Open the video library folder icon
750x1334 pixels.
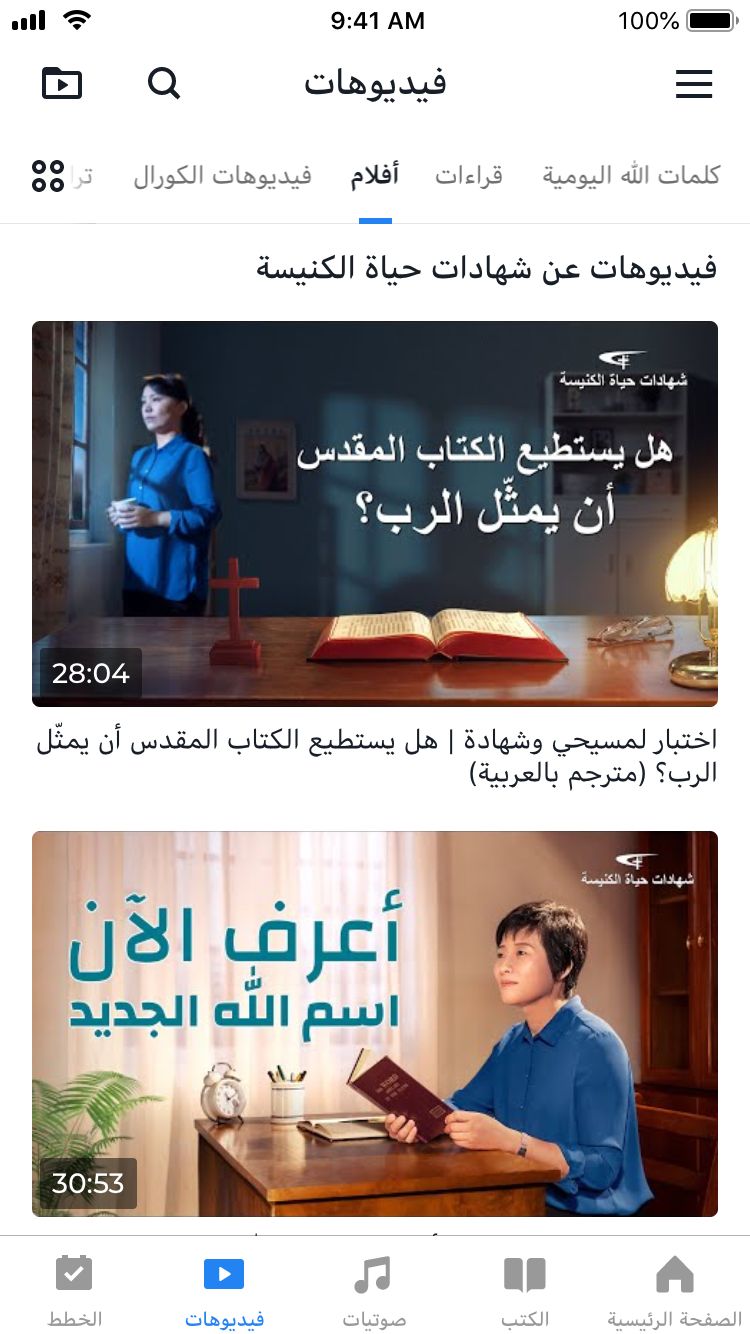coord(62,84)
